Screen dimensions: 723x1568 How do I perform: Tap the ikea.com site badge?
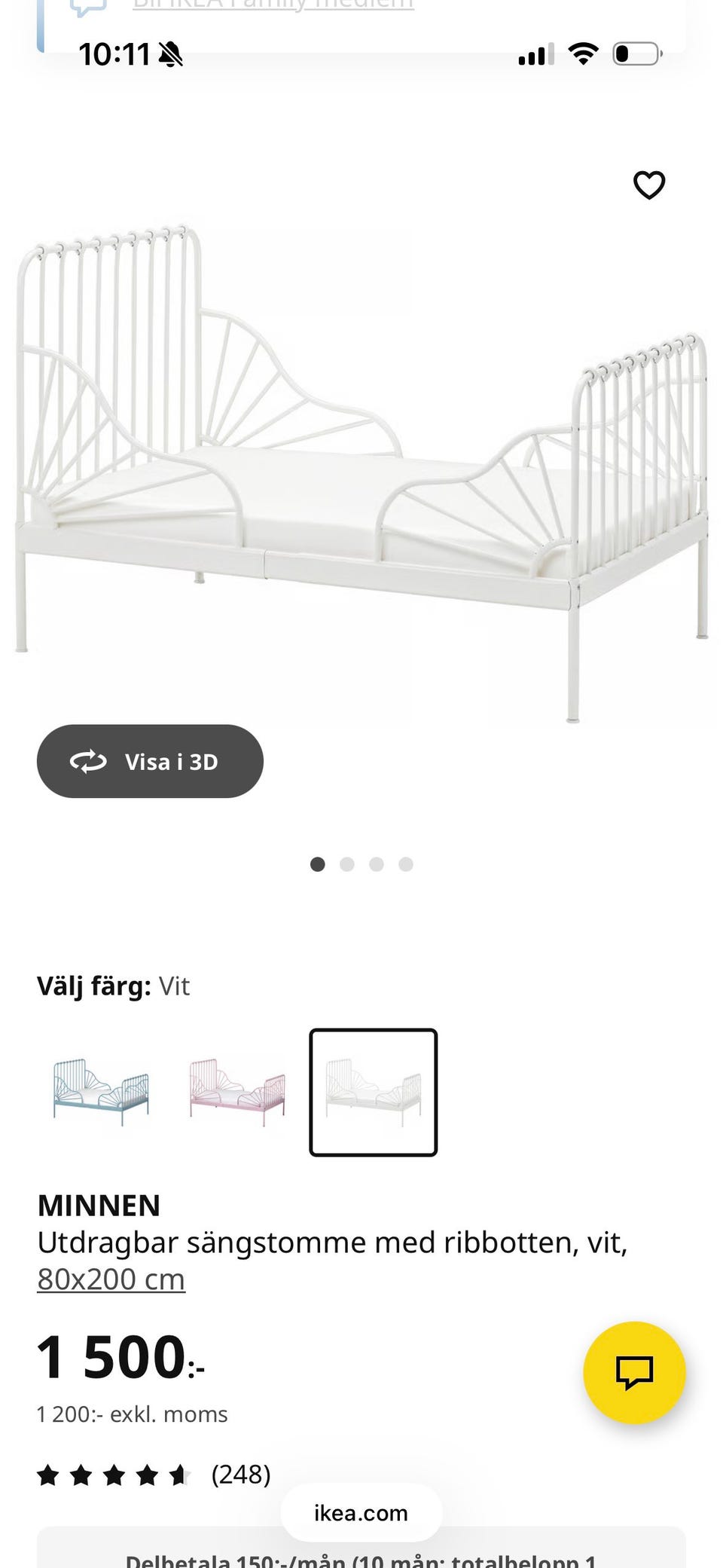click(x=360, y=1512)
